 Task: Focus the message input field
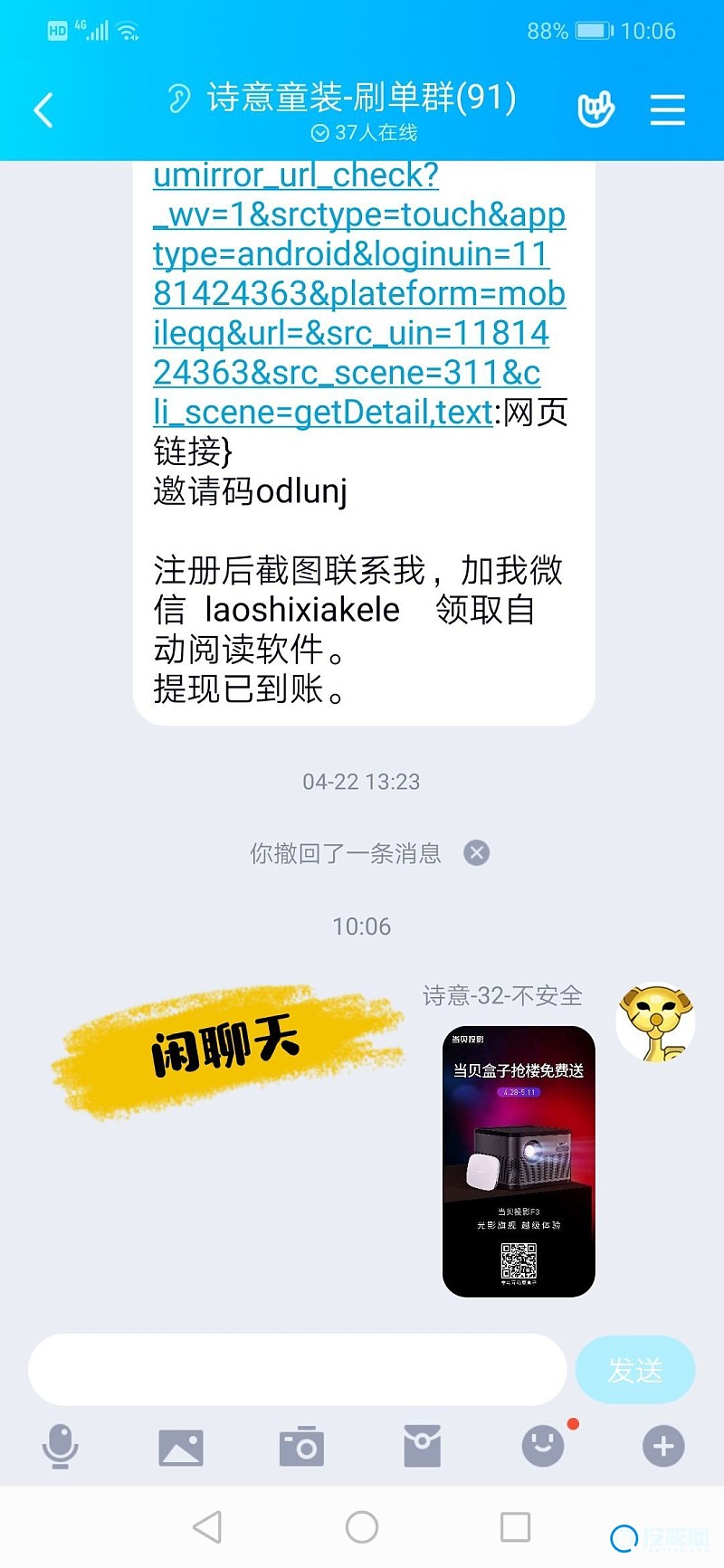click(x=297, y=1369)
